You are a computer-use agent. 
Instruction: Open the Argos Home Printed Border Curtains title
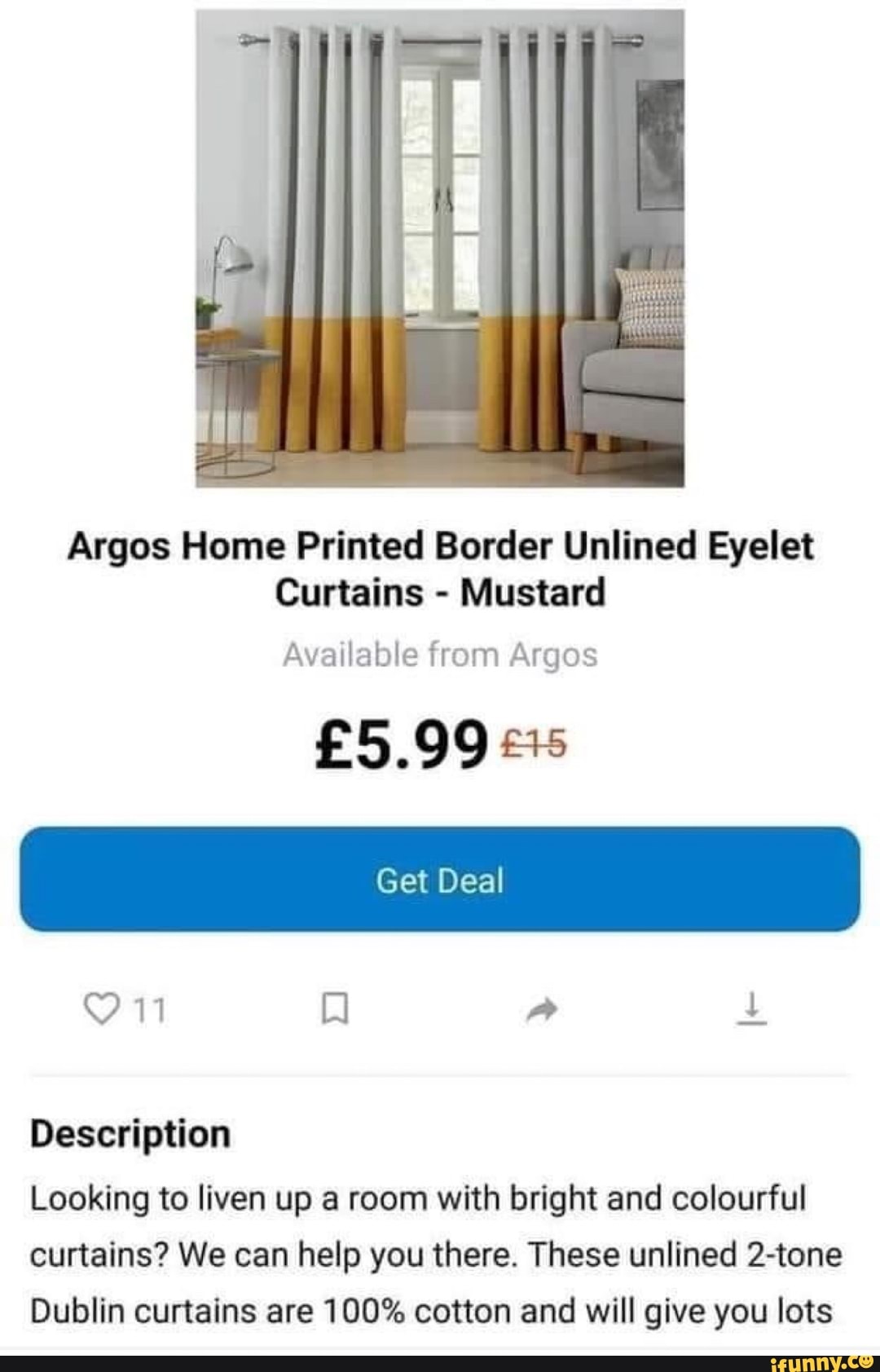(x=440, y=568)
